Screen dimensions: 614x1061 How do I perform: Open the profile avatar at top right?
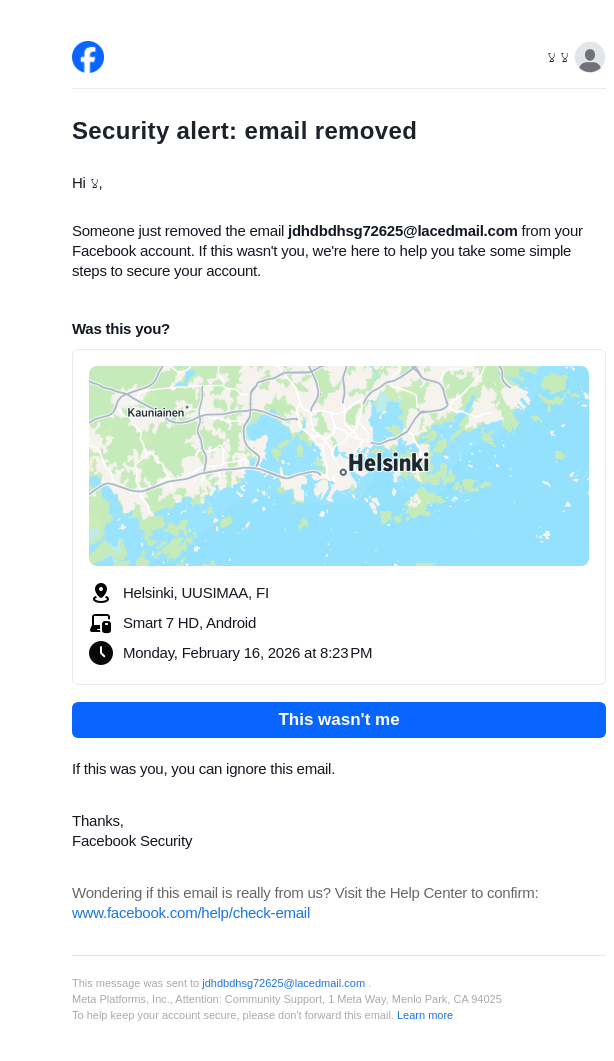590,57
